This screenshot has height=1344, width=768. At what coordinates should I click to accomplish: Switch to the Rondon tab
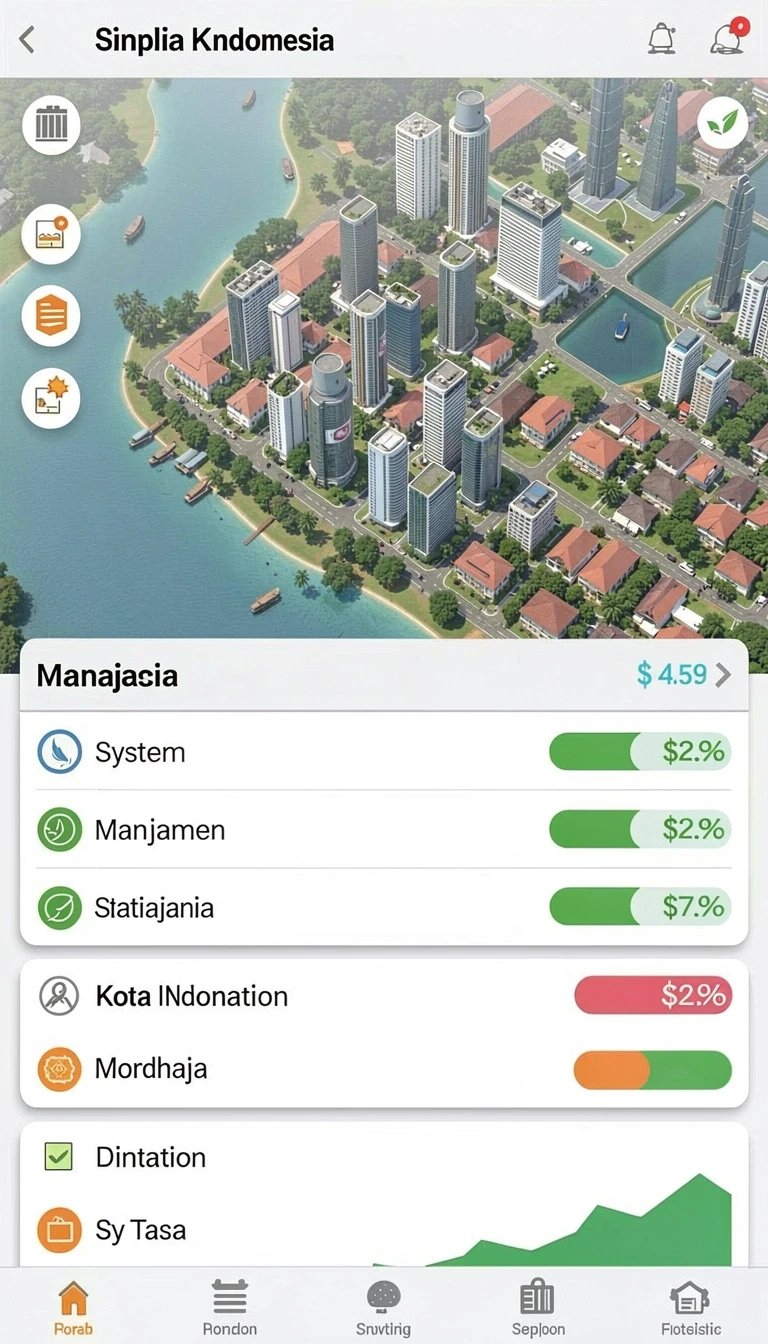[x=230, y=1308]
